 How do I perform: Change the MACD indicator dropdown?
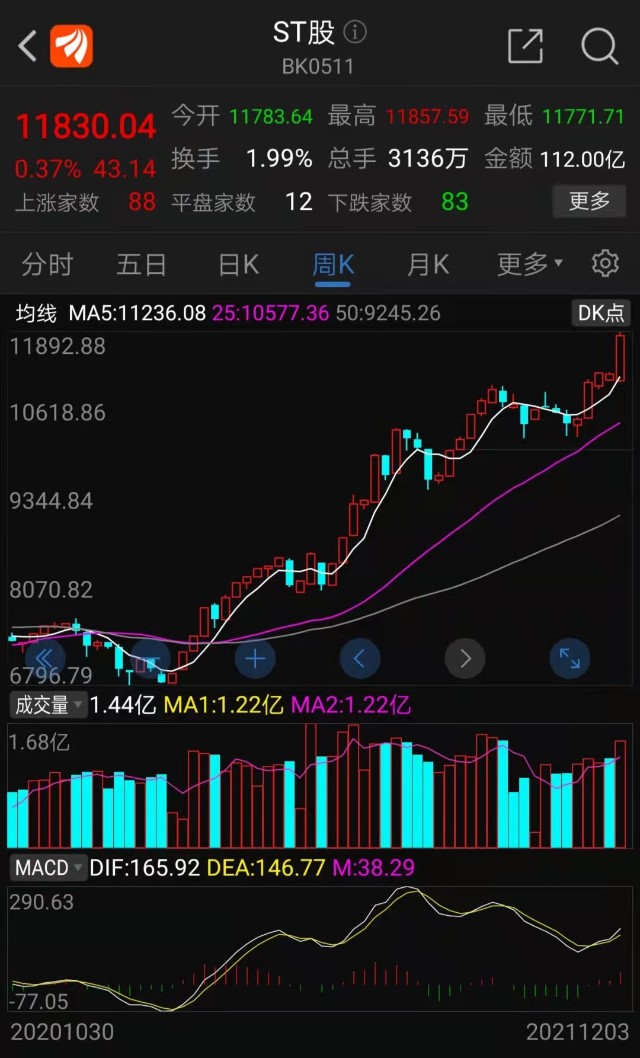48,867
